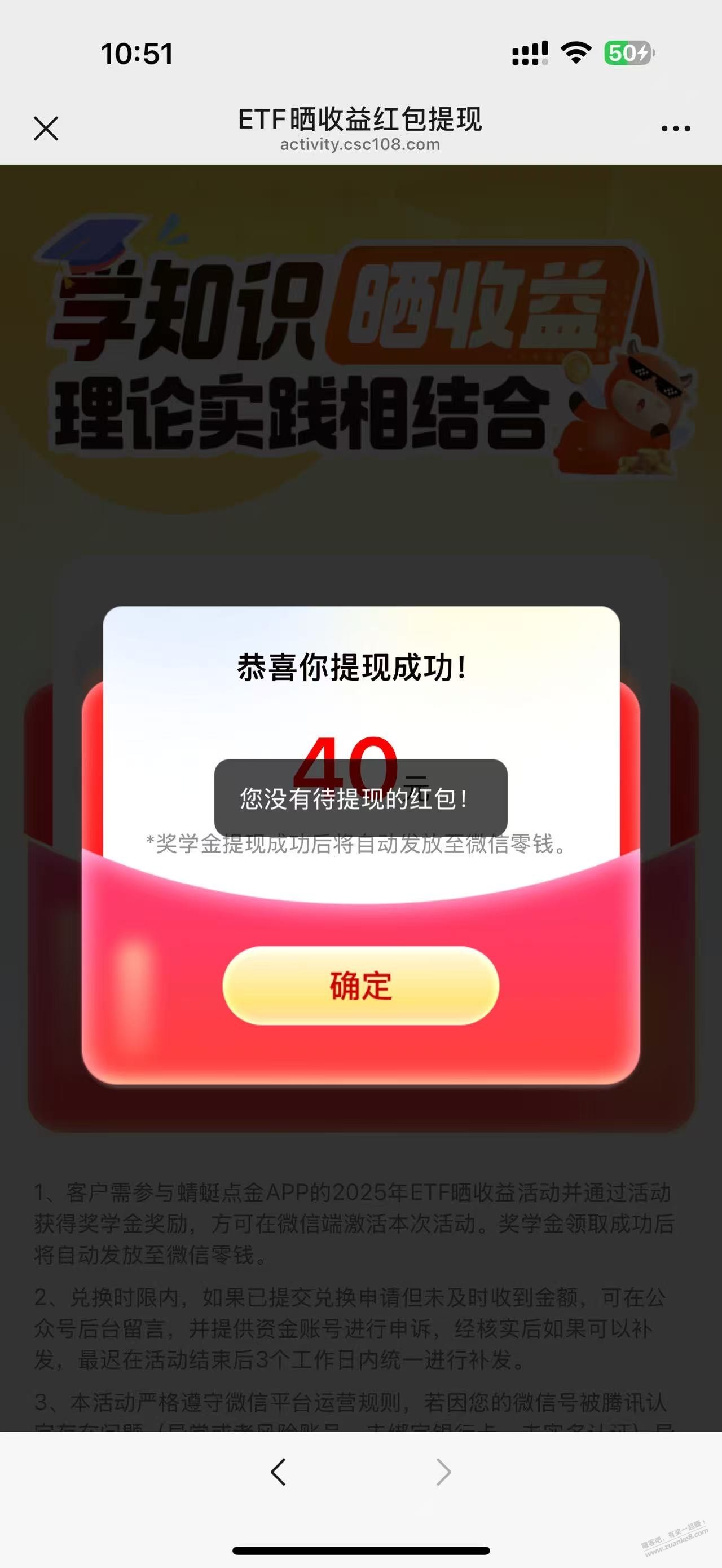722x1568 pixels.
Task: Confirm with the 确定 button
Action: [360, 986]
